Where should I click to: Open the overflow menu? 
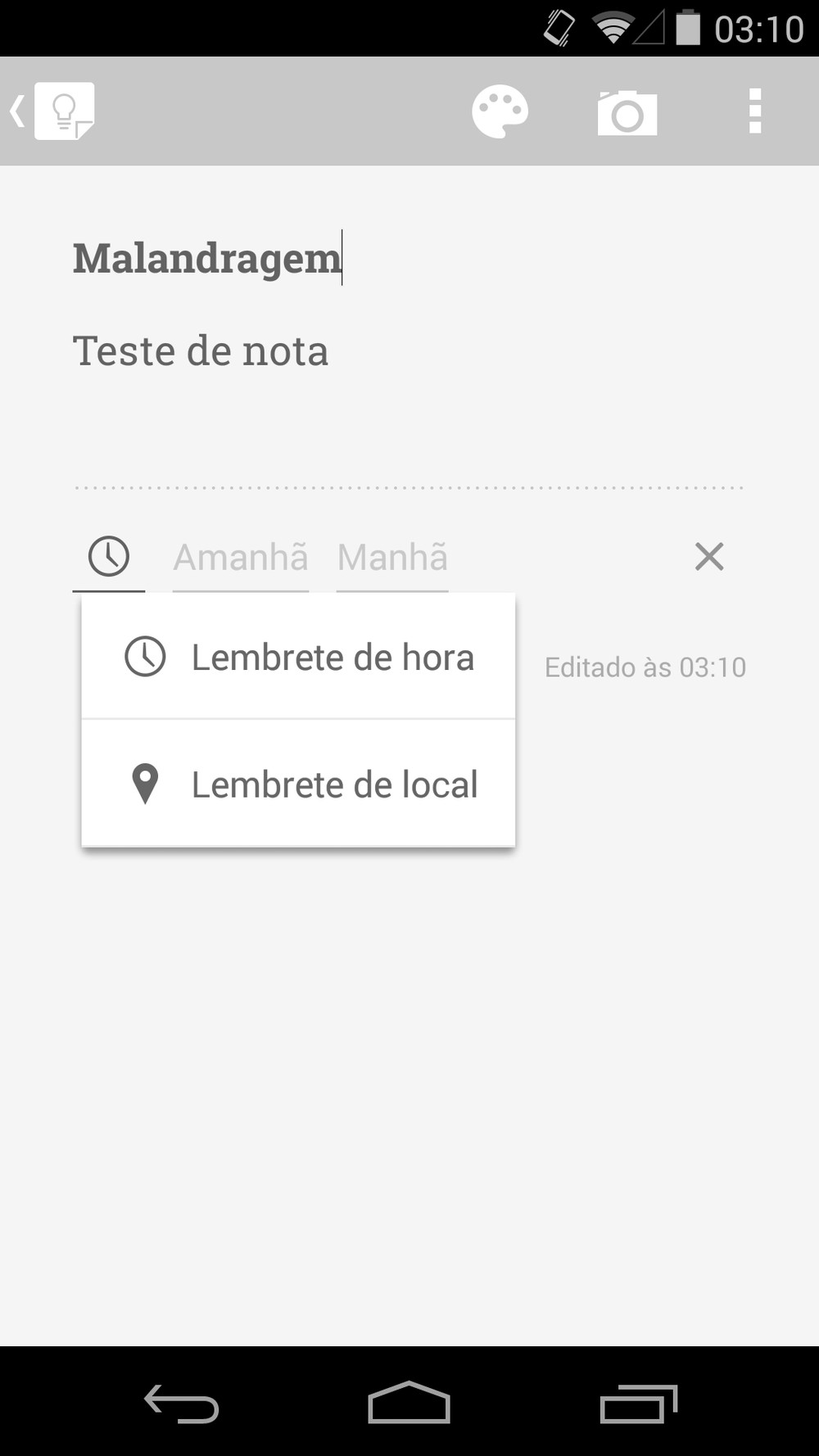755,111
